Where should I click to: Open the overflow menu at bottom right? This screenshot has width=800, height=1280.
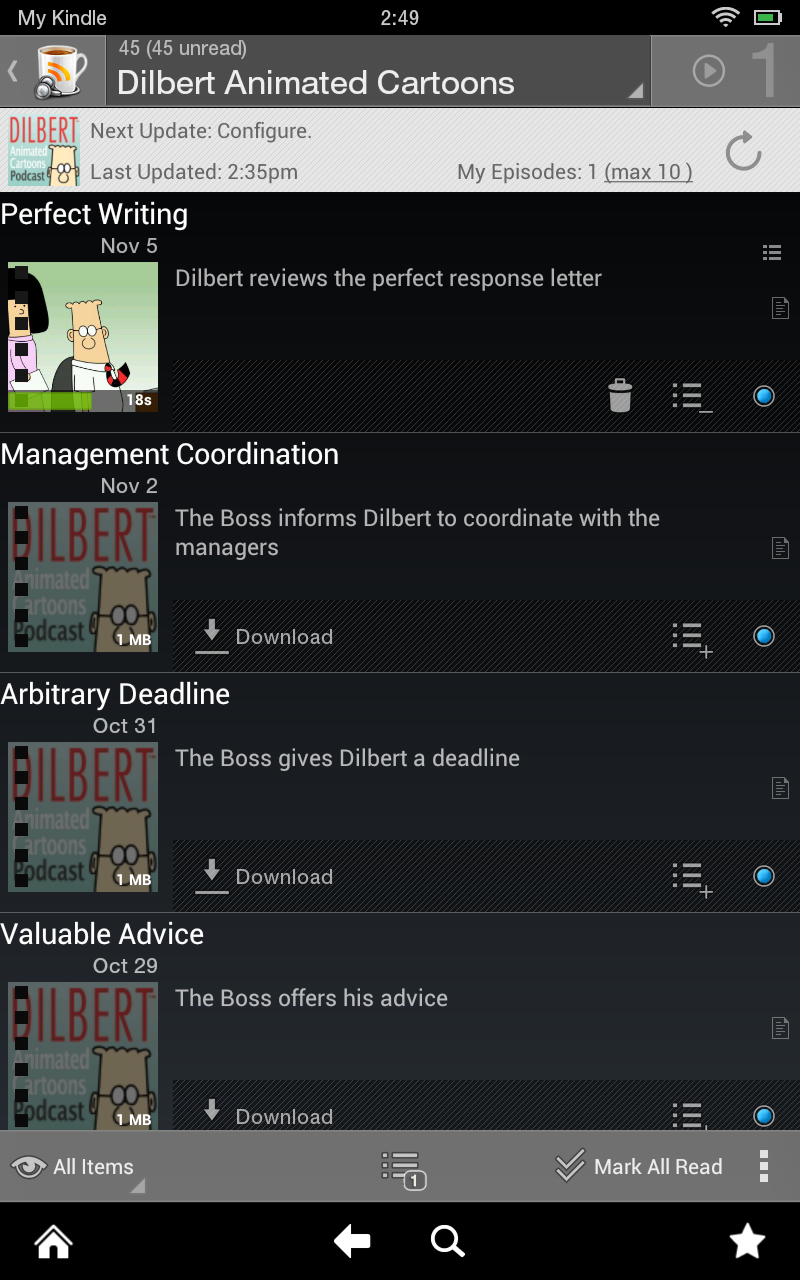[764, 1166]
